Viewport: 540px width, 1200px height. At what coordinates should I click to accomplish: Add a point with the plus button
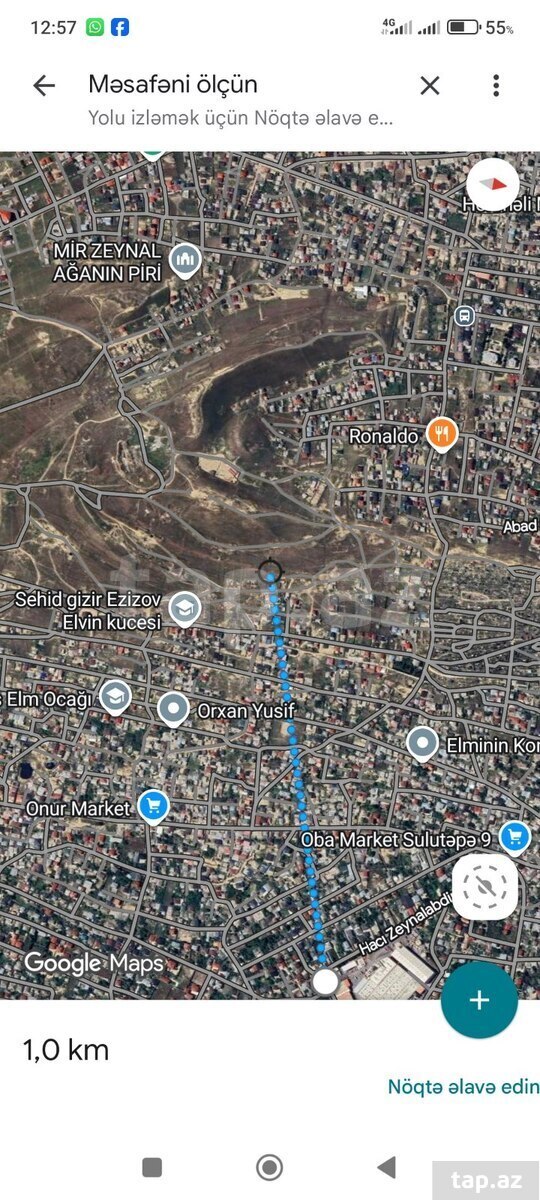(x=479, y=1000)
